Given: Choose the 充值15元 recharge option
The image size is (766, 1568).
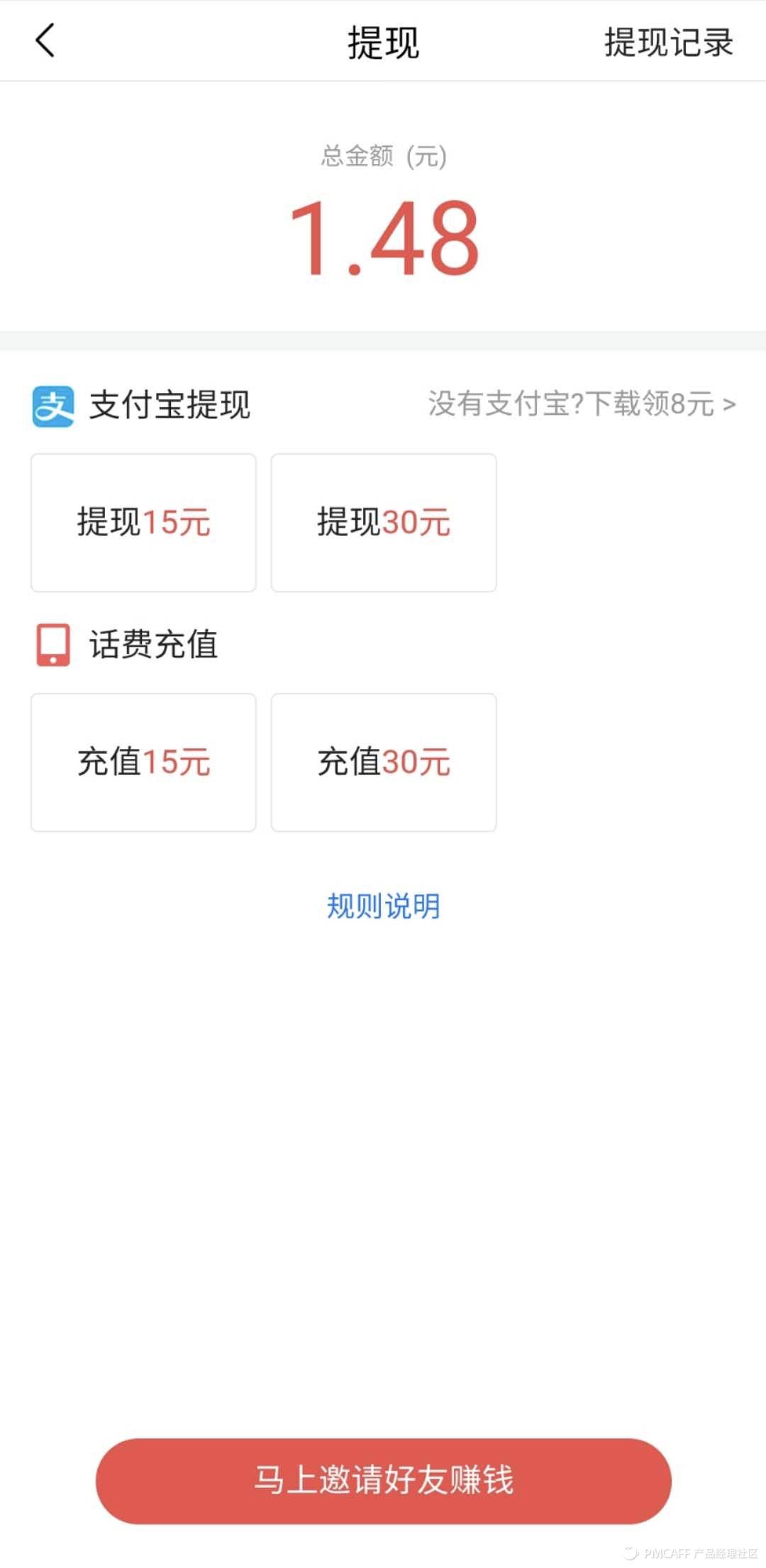Looking at the screenshot, I should click(143, 762).
